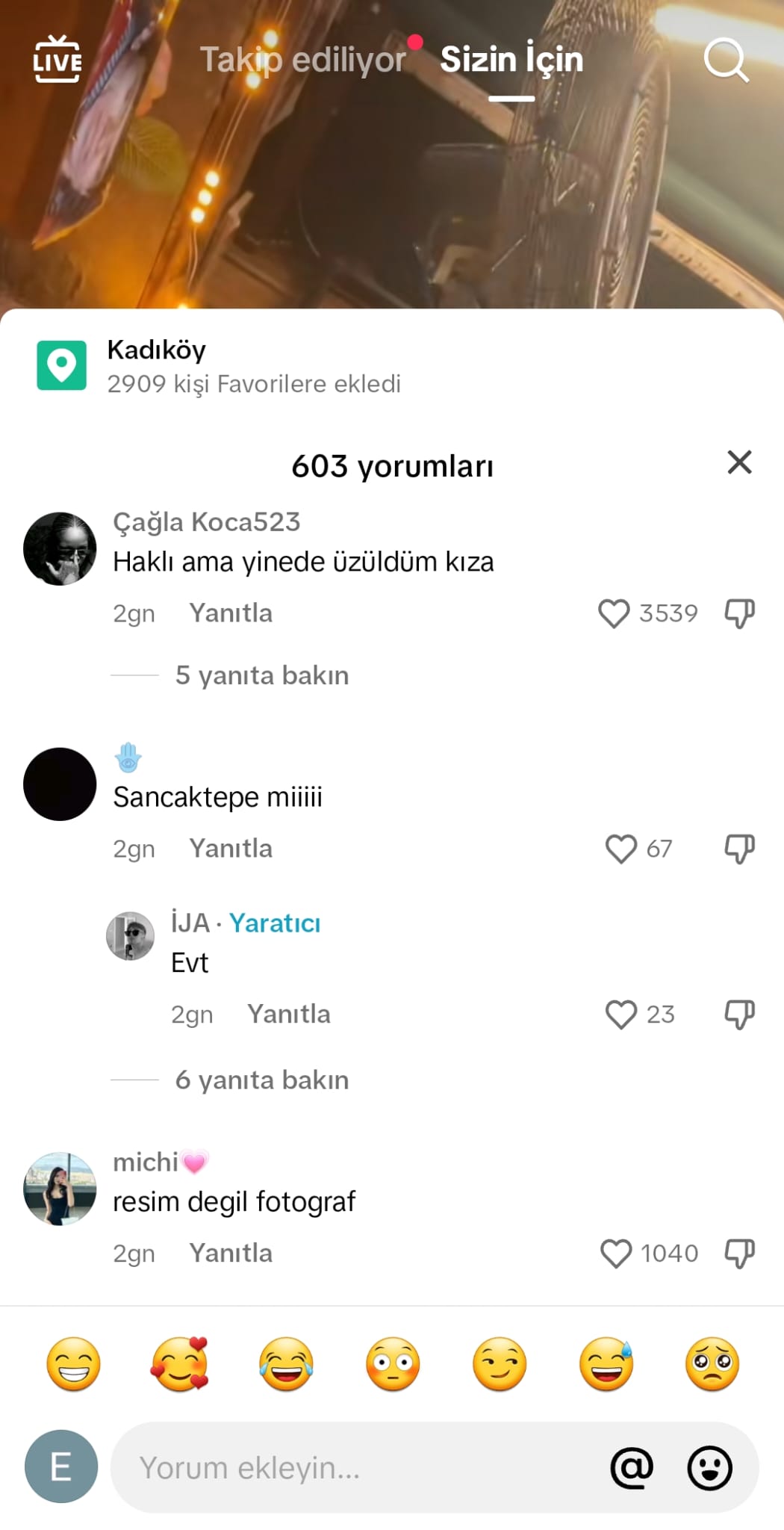Insert the pleading face emoji
Screen dimensions: 784x1530
click(x=712, y=1364)
